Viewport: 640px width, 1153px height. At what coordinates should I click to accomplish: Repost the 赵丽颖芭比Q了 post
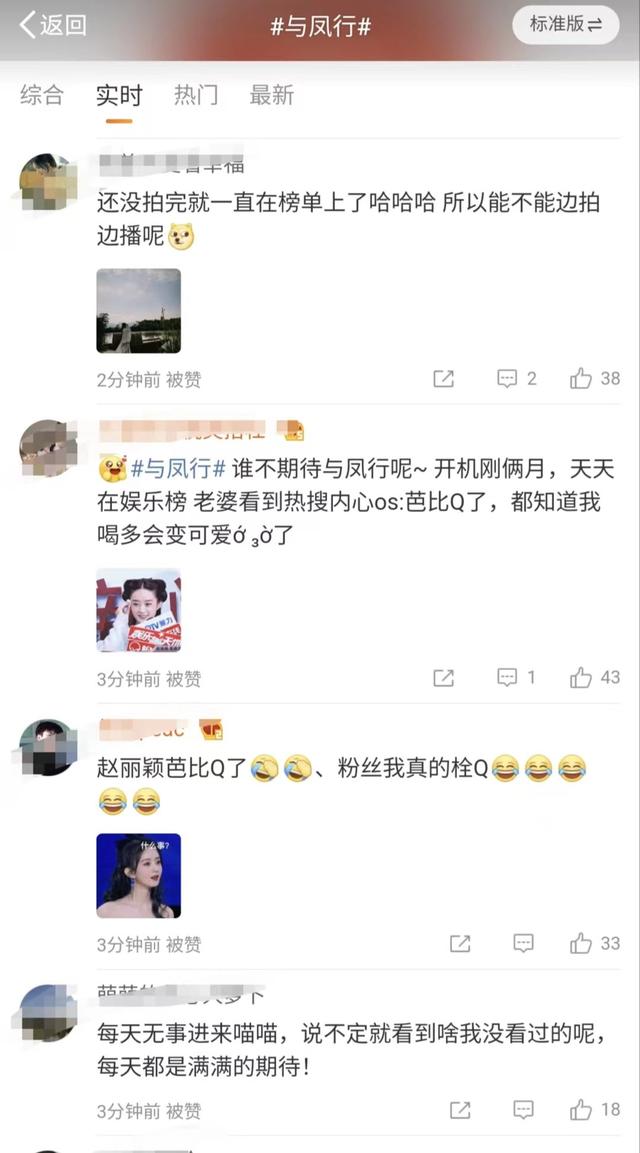(x=460, y=943)
